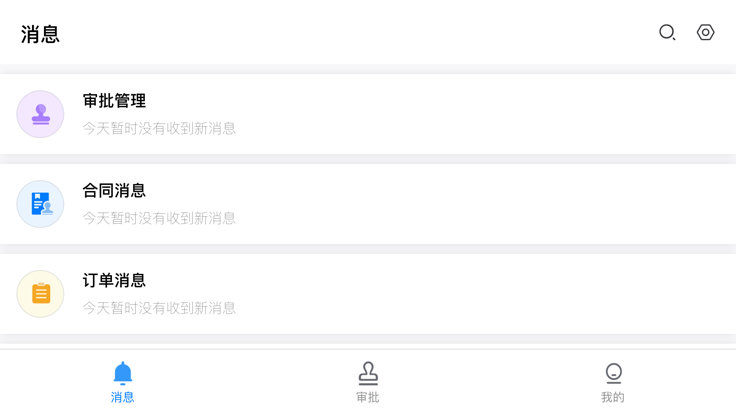Open 订单消息 row
The width and height of the screenshot is (736, 414).
(x=368, y=294)
